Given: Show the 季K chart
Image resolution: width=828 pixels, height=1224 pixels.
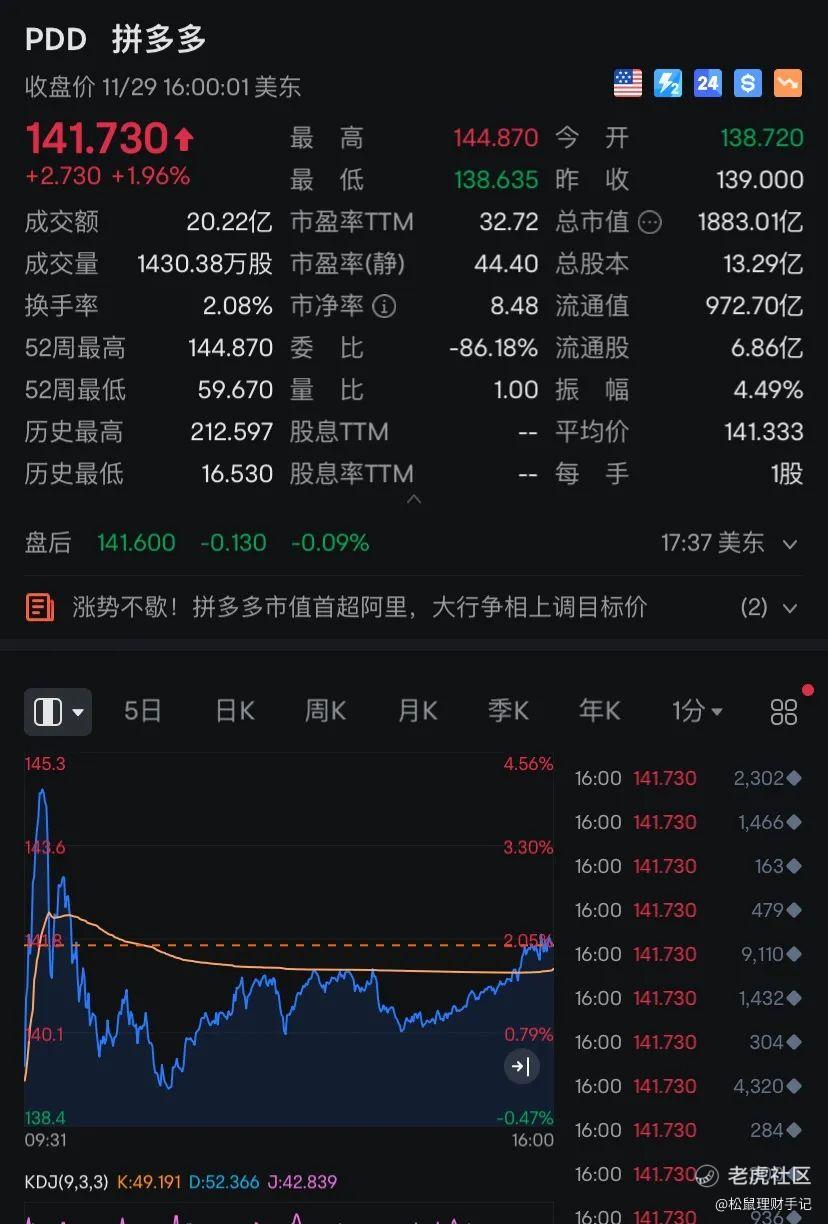Looking at the screenshot, I should (x=508, y=711).
